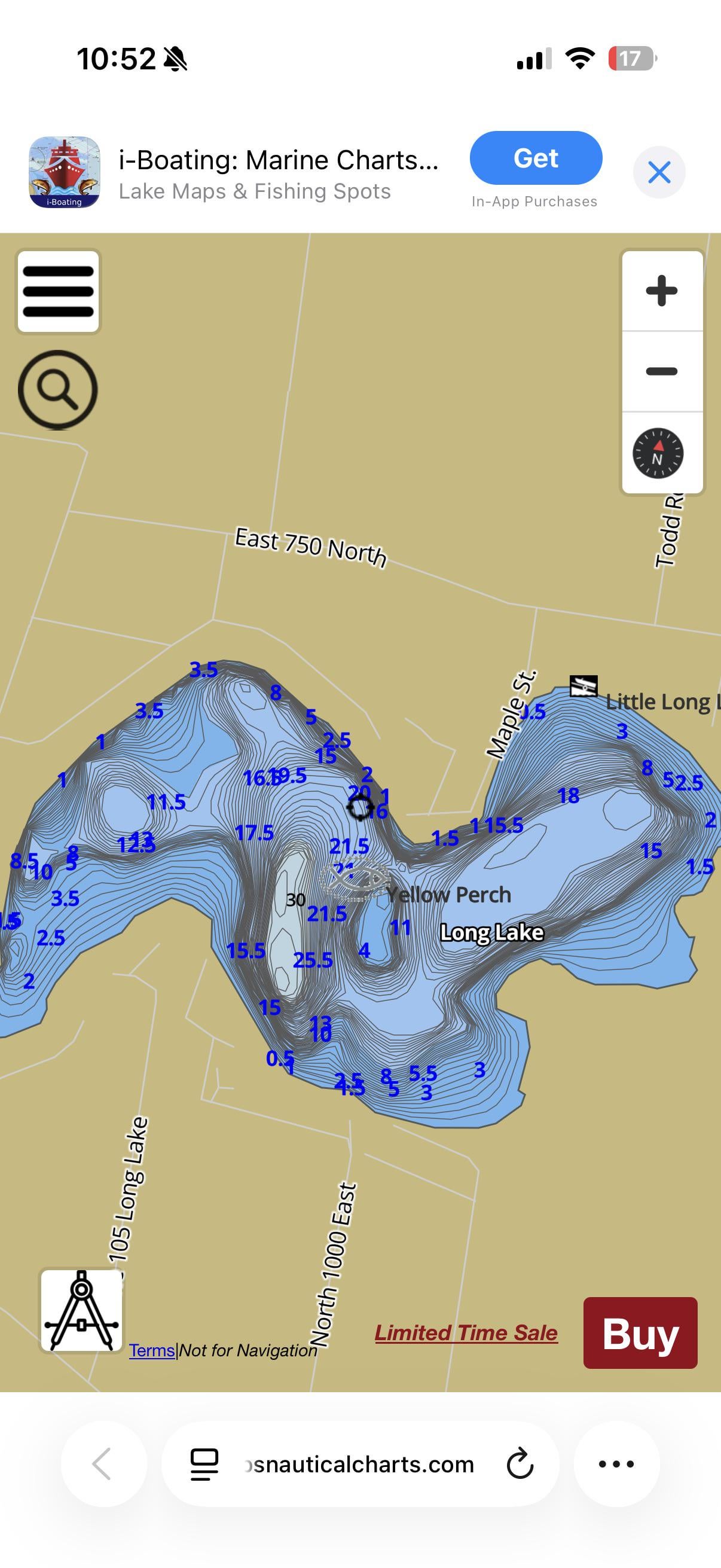Open the map search tool
The width and height of the screenshot is (721, 1568).
pos(58,389)
